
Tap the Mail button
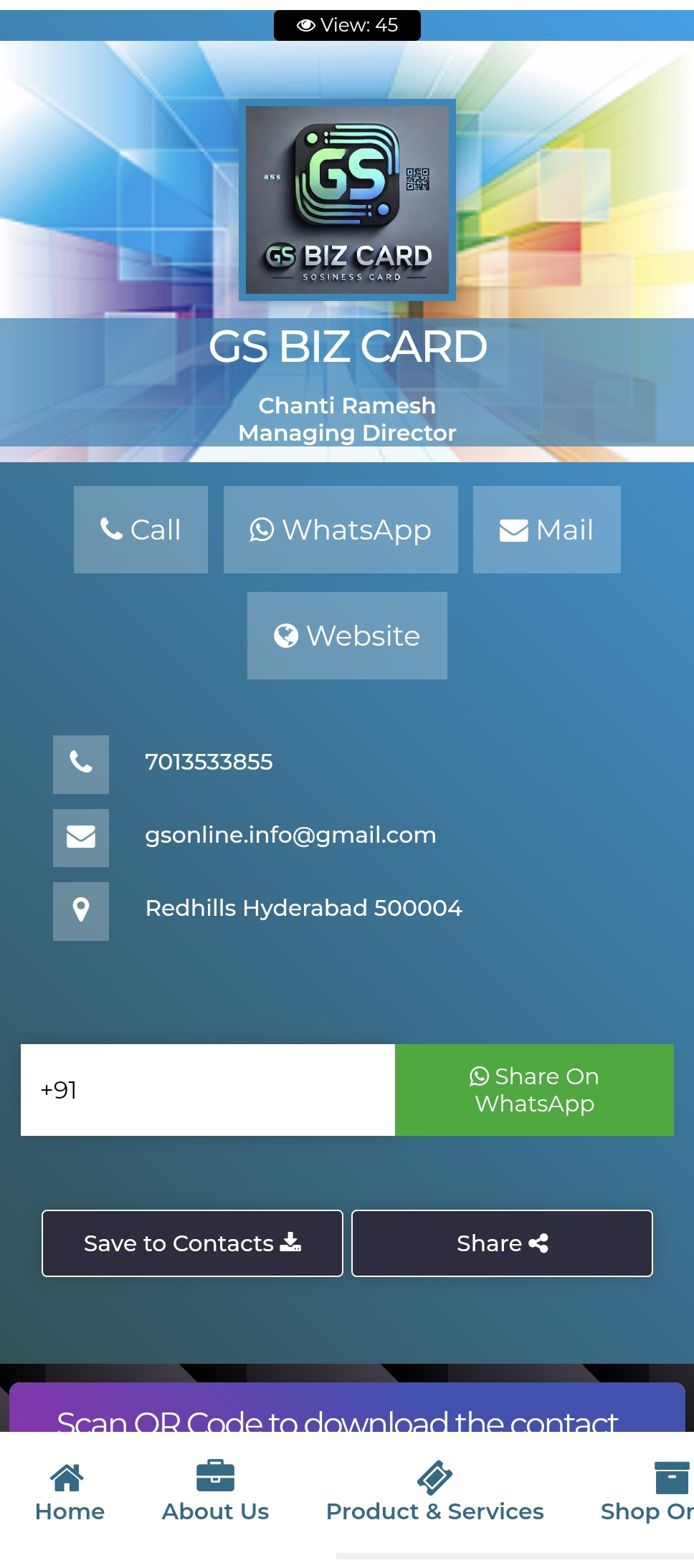click(546, 530)
